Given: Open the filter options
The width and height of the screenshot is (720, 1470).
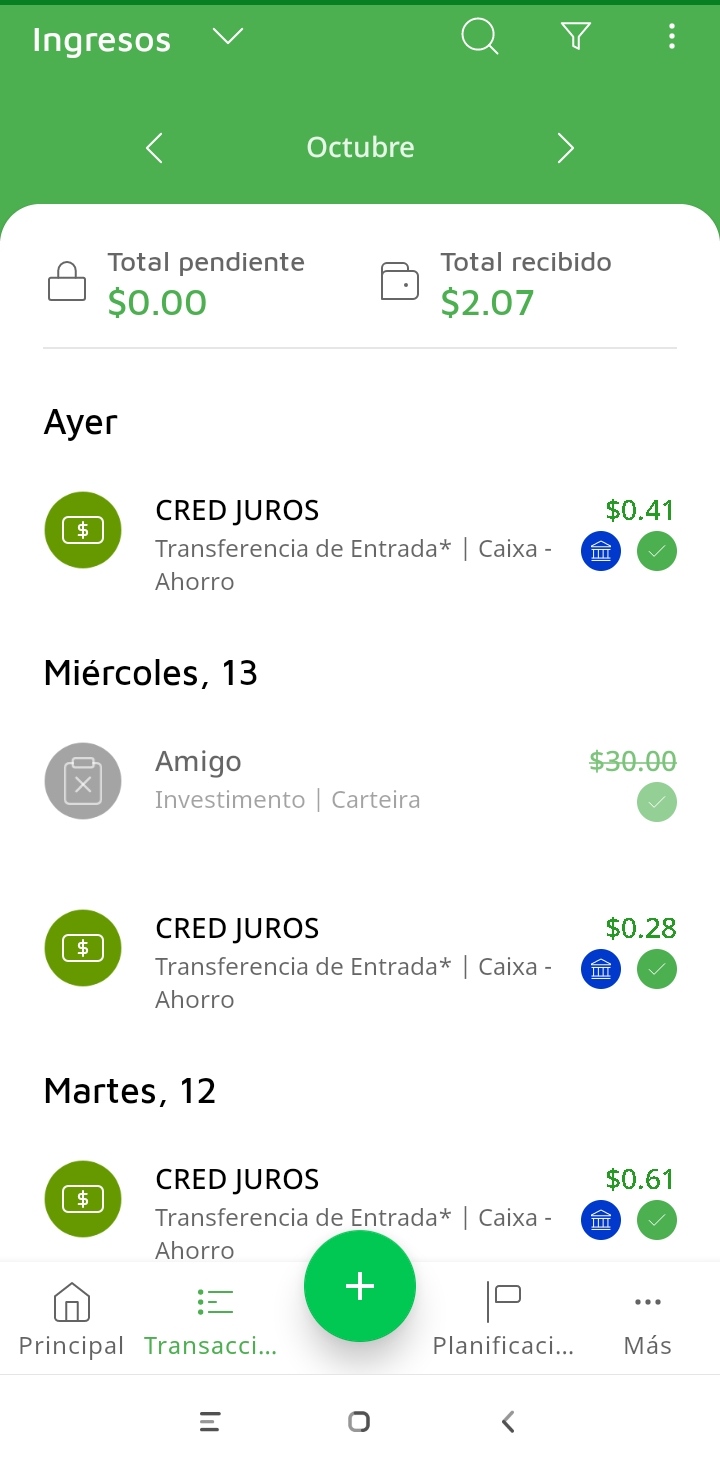Looking at the screenshot, I should click(576, 38).
